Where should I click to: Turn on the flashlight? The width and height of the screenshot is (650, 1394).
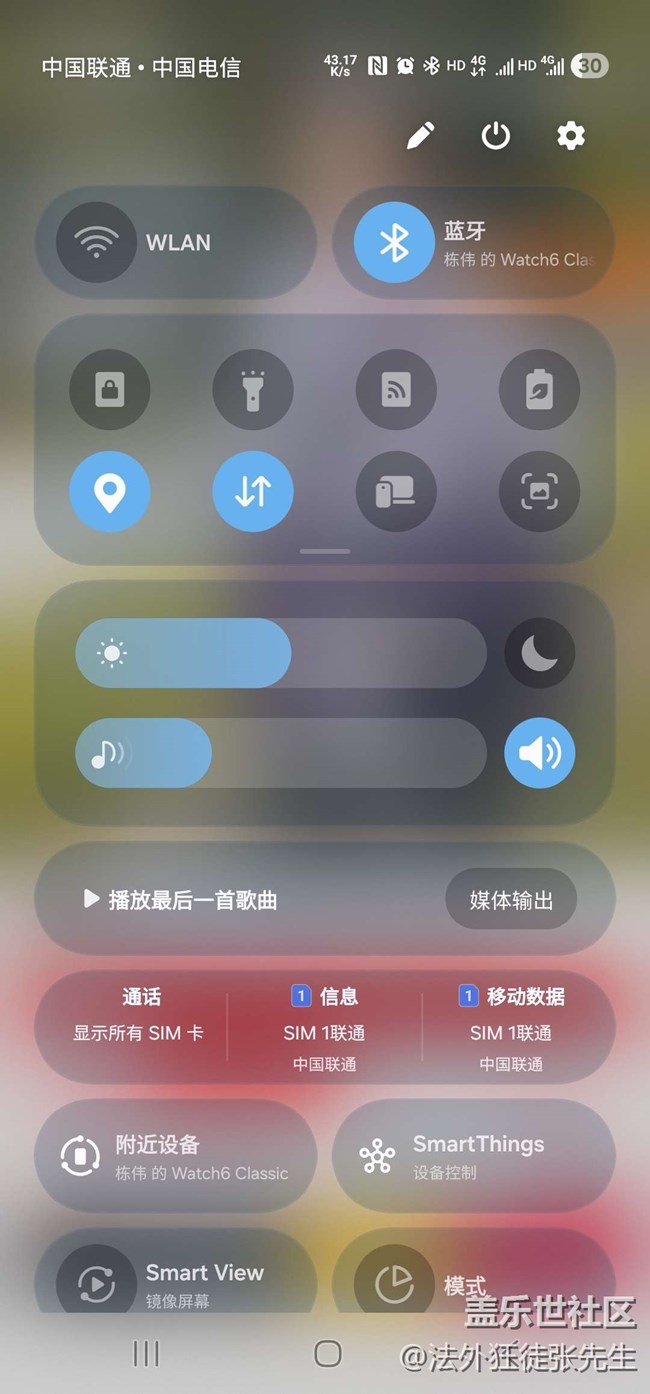253,390
